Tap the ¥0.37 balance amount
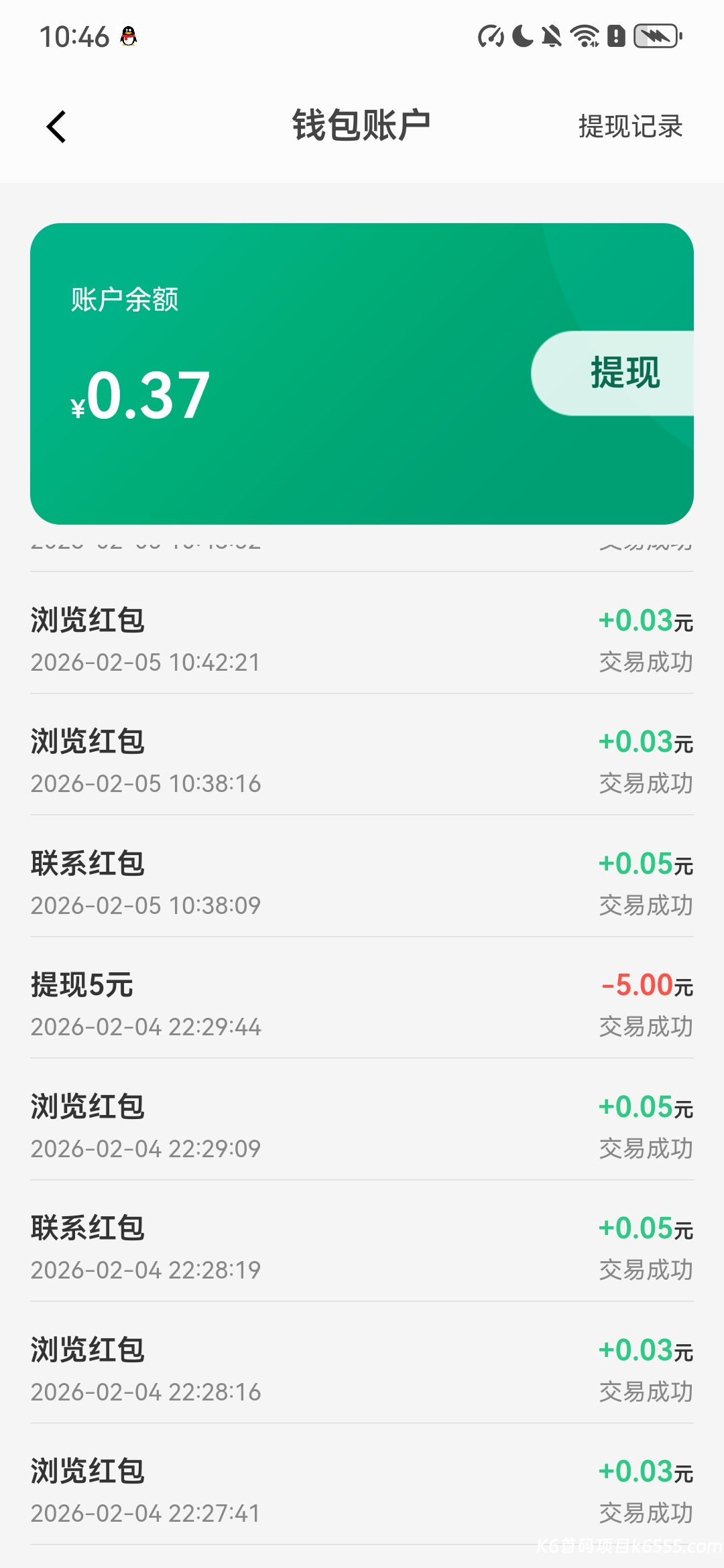Image resolution: width=724 pixels, height=1568 pixels. click(x=139, y=395)
